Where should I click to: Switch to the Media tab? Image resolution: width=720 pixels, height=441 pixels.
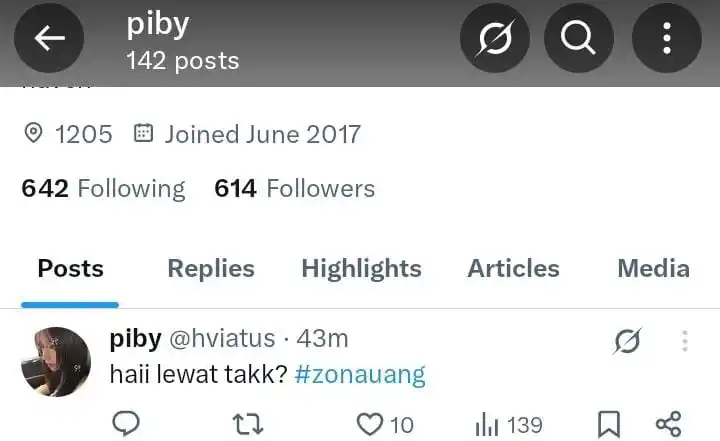[653, 268]
